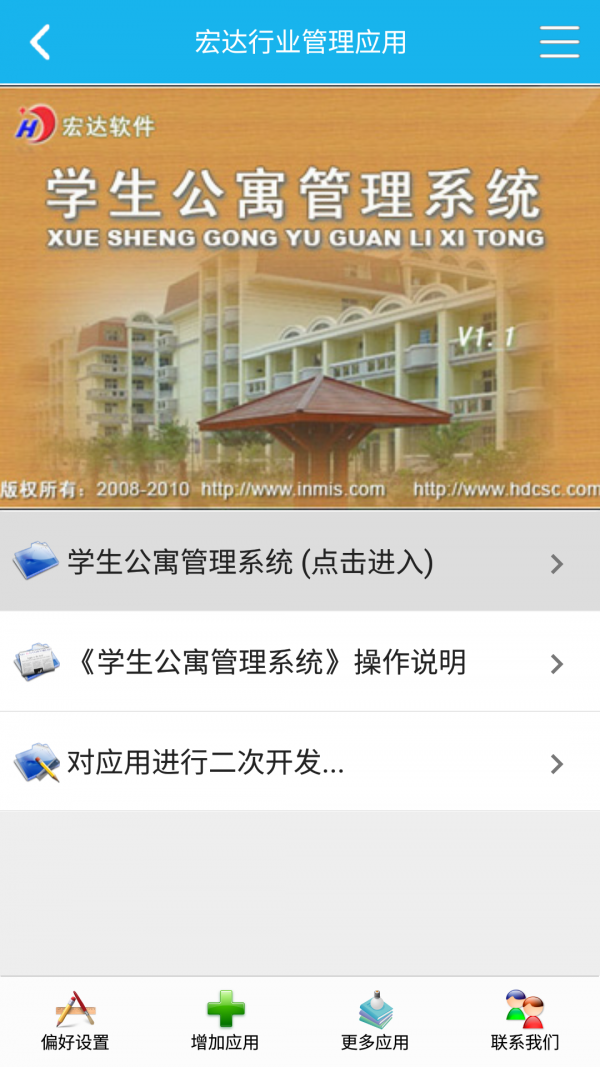This screenshot has width=600, height=1067.
Task: Tap 增加应用 in bottom bar
Action: point(225,1021)
